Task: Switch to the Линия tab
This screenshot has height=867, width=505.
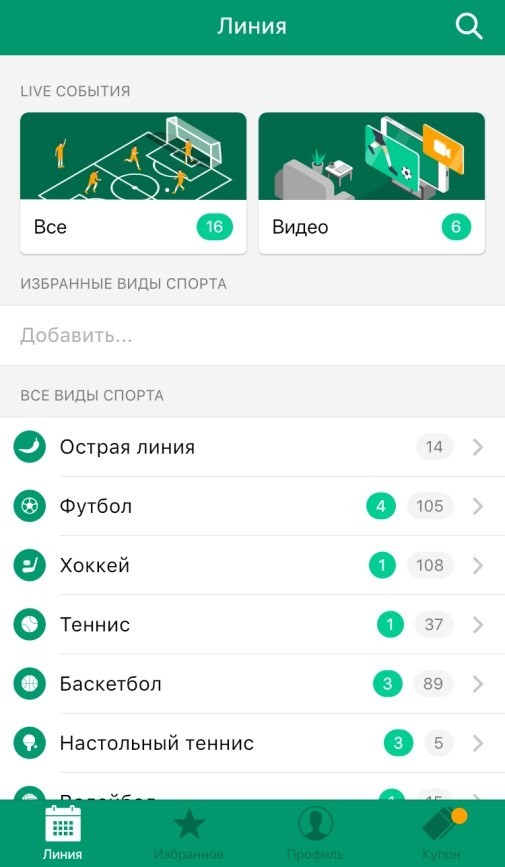Action: click(63, 833)
